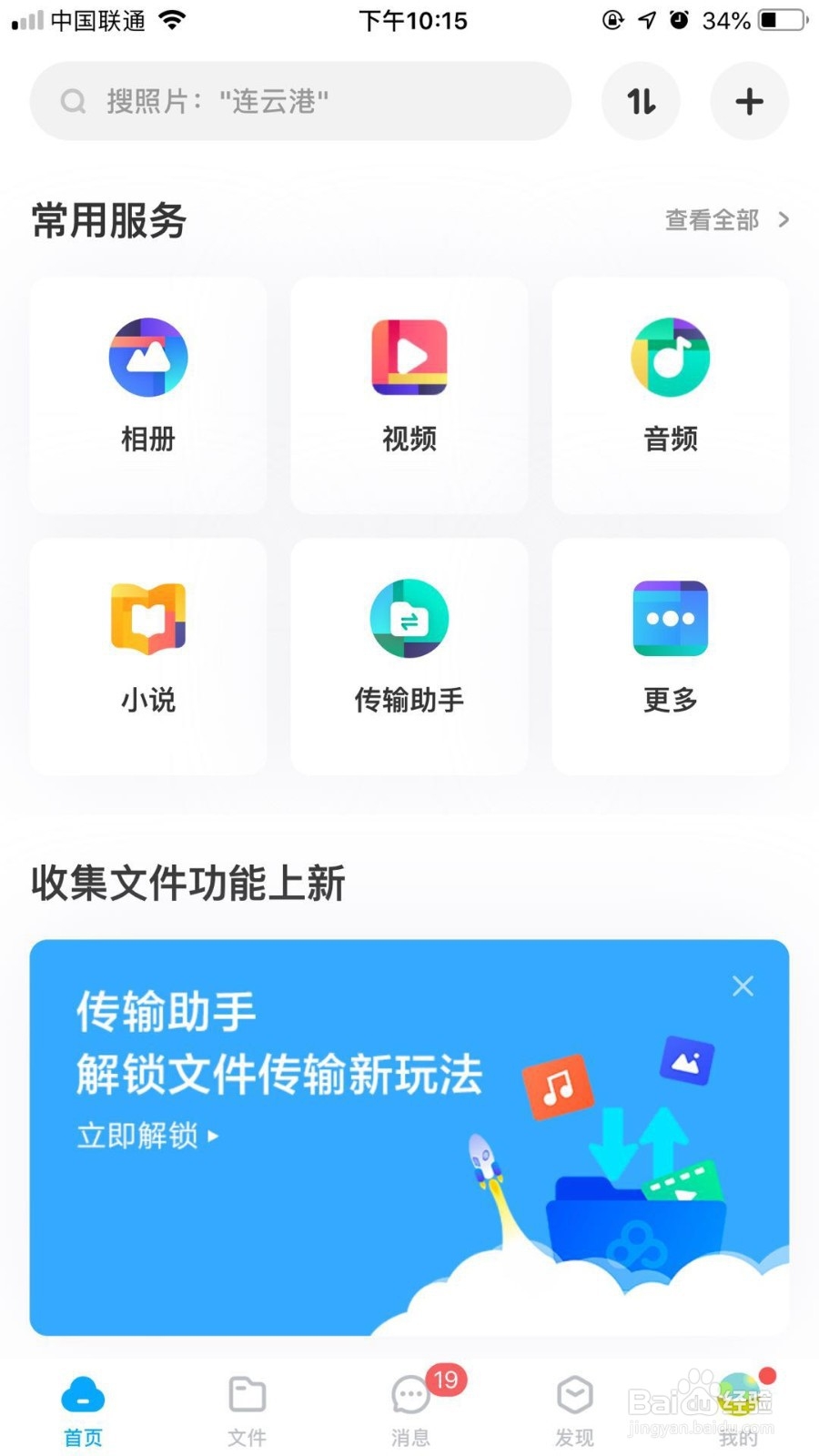Viewport: 819px width, 1456px height.
Task: Tap the Wi-Fi icon in status bar
Action: pos(173,20)
